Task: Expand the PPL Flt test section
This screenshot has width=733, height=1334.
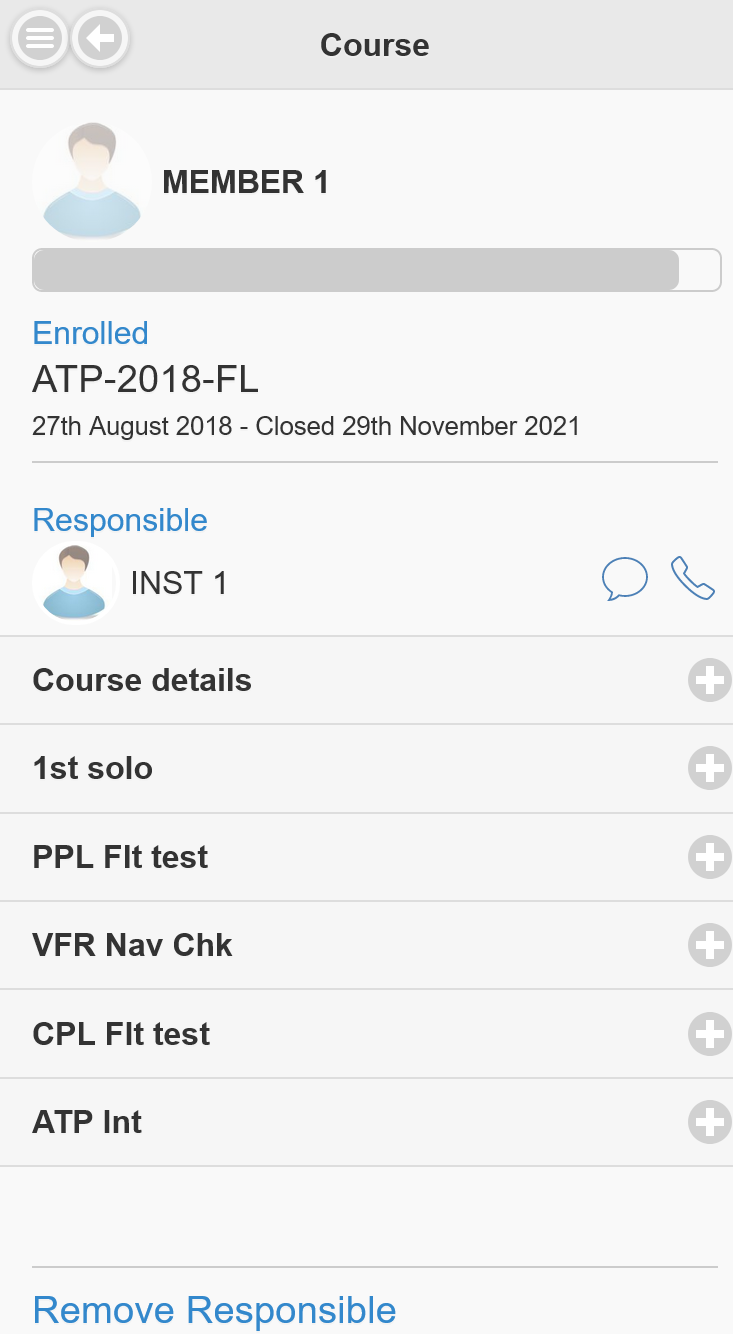Action: click(x=709, y=858)
